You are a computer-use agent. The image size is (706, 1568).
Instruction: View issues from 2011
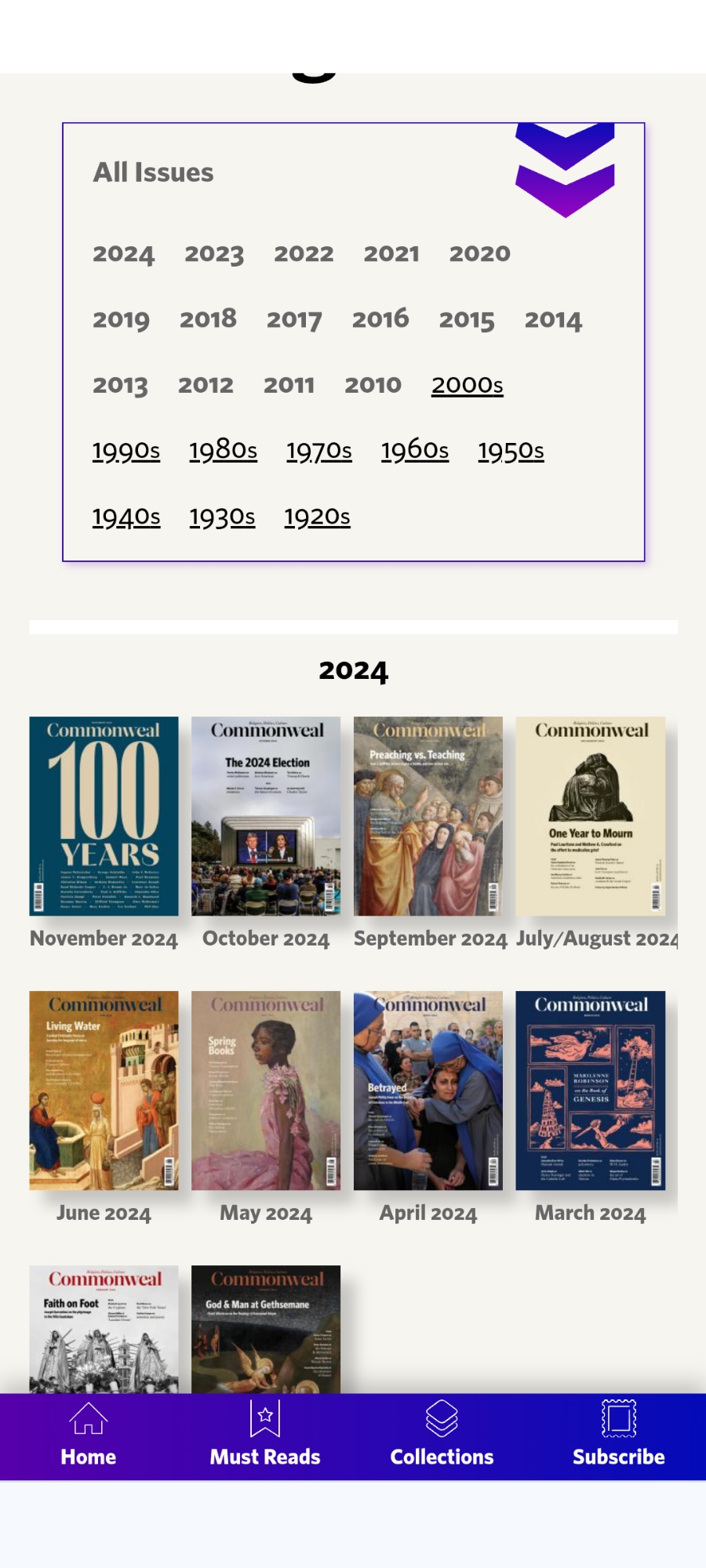coord(289,385)
